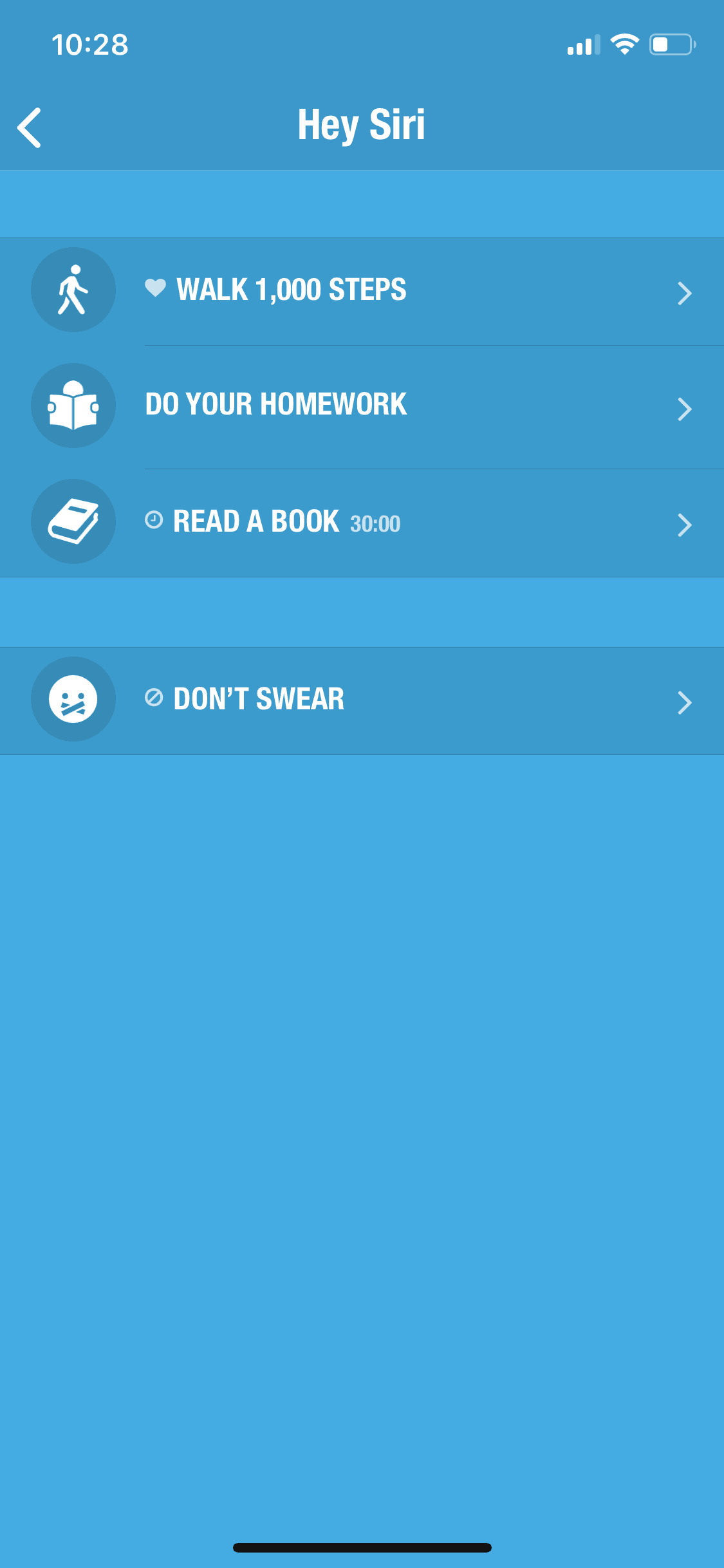
Task: Expand Read a Book via its chevron
Action: point(685,525)
